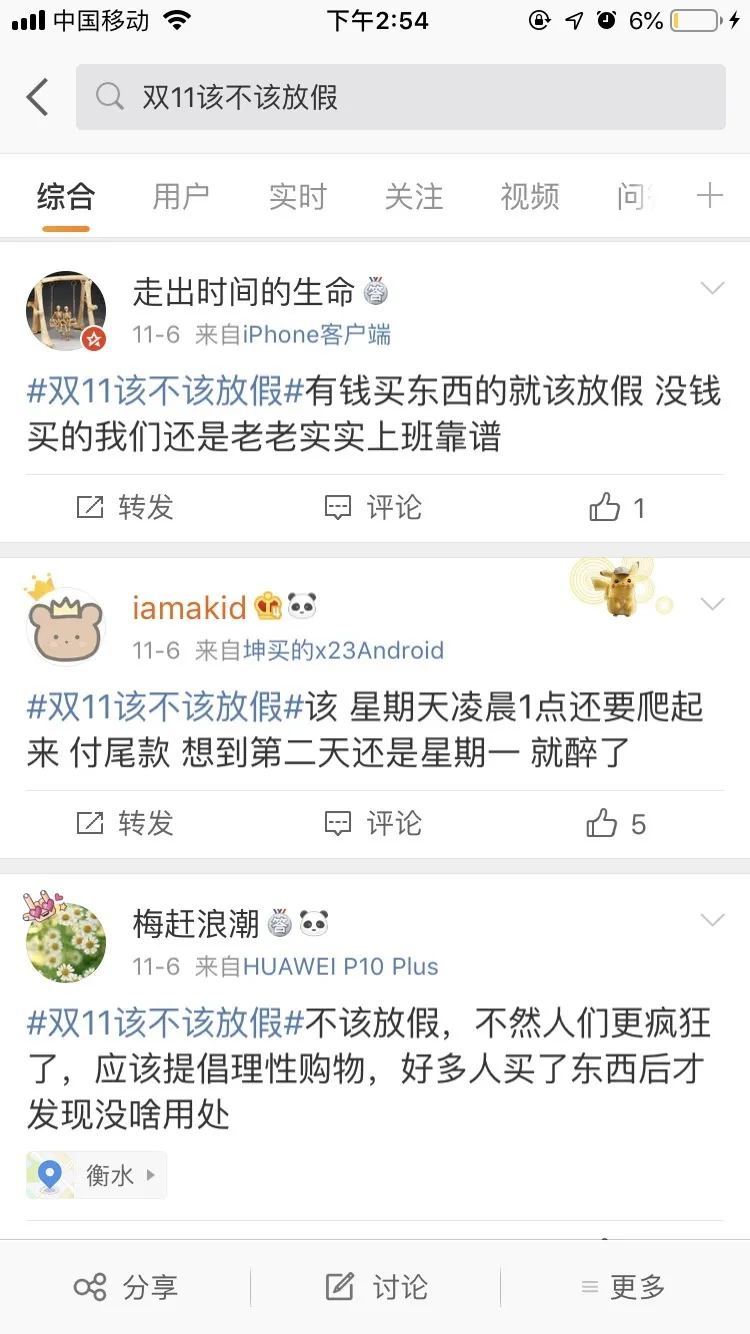Open the 衡水 location tag
This screenshot has width=750, height=1334.
point(96,1175)
